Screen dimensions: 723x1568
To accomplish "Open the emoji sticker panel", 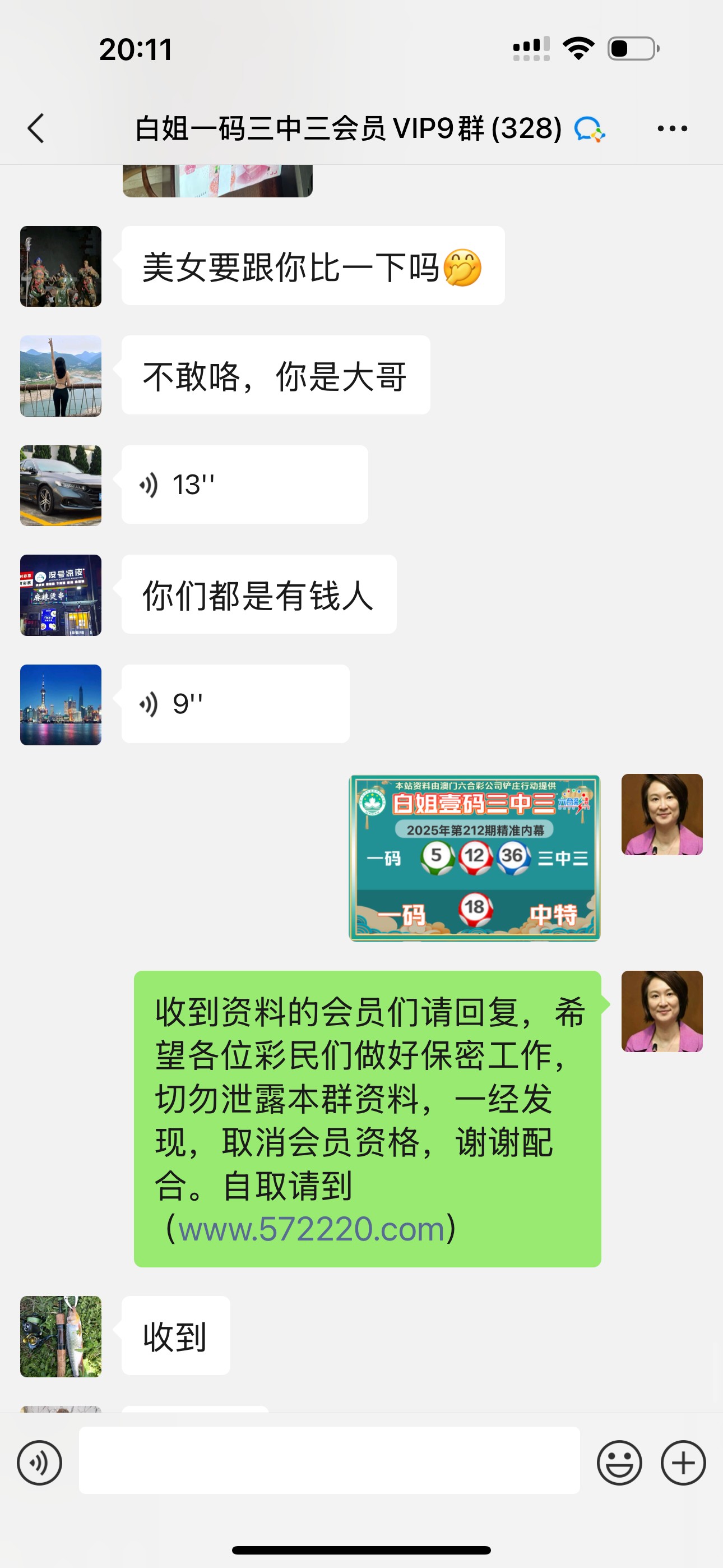I will click(619, 1463).
